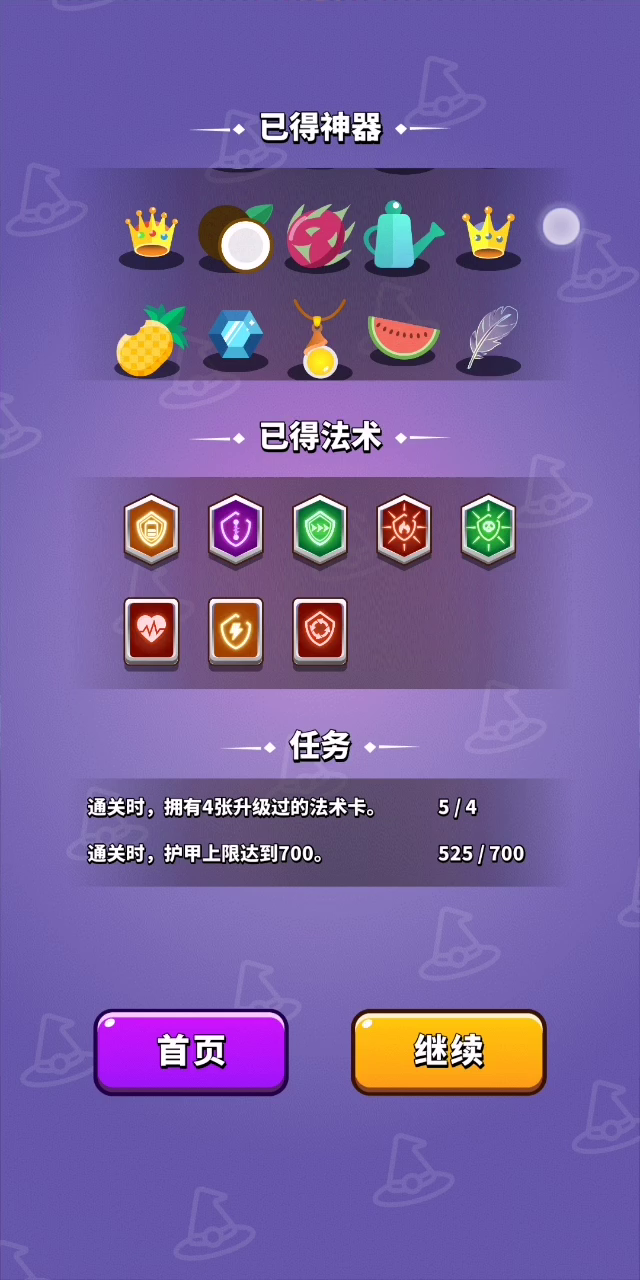
Task: Open the green skull spell badge
Action: click(x=488, y=529)
